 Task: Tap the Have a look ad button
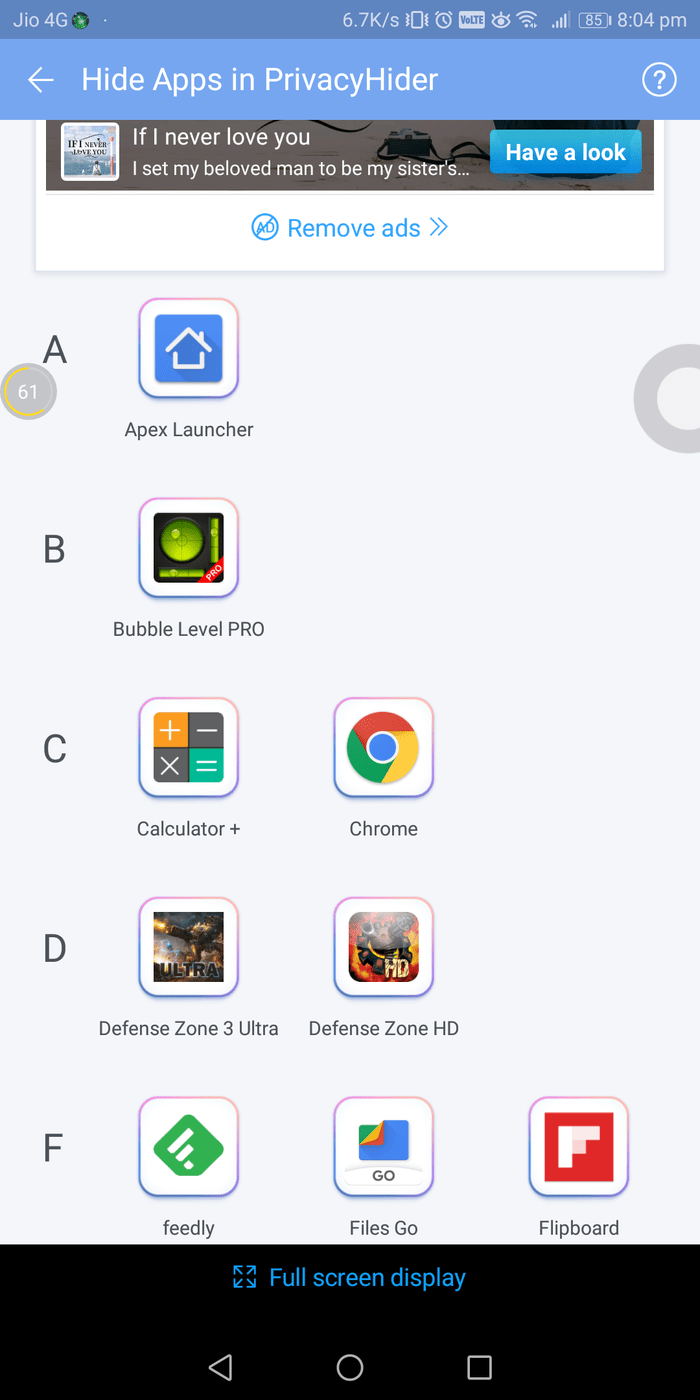click(565, 153)
